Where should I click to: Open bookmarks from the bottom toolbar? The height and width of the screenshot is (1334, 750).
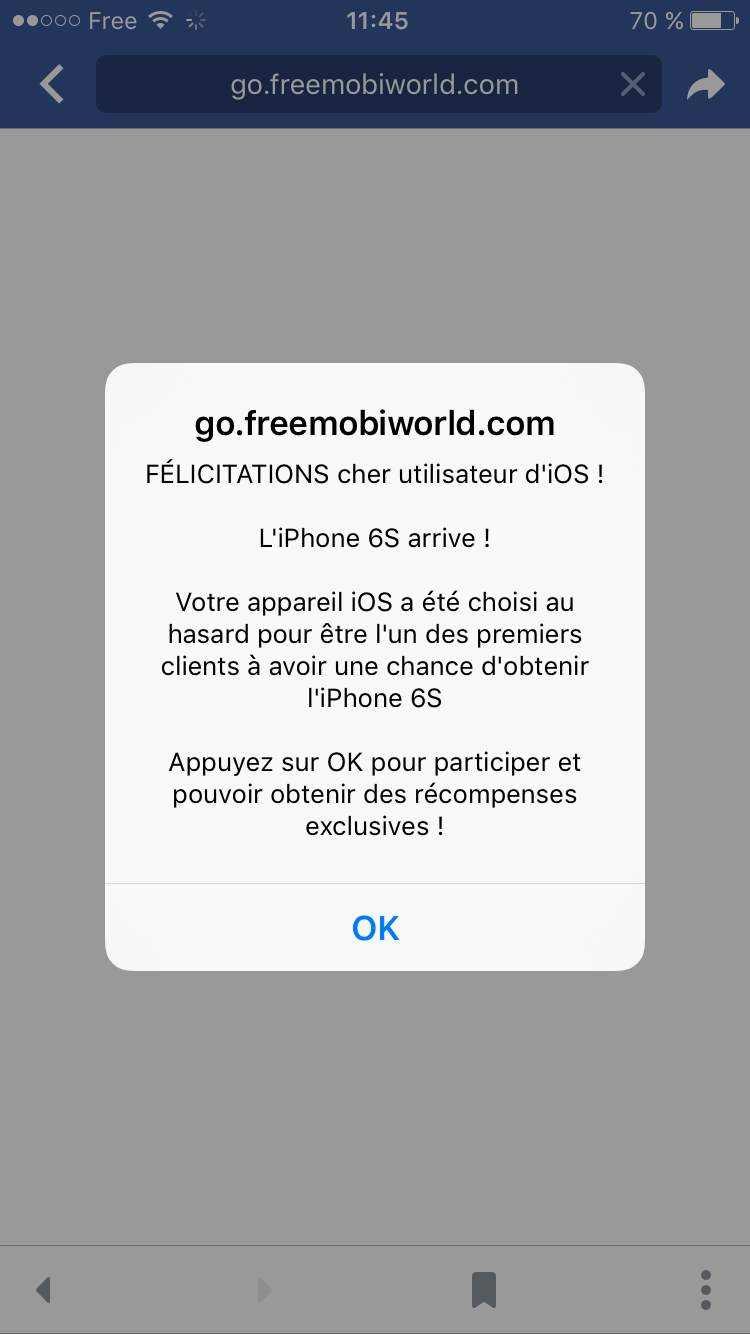tap(484, 1289)
